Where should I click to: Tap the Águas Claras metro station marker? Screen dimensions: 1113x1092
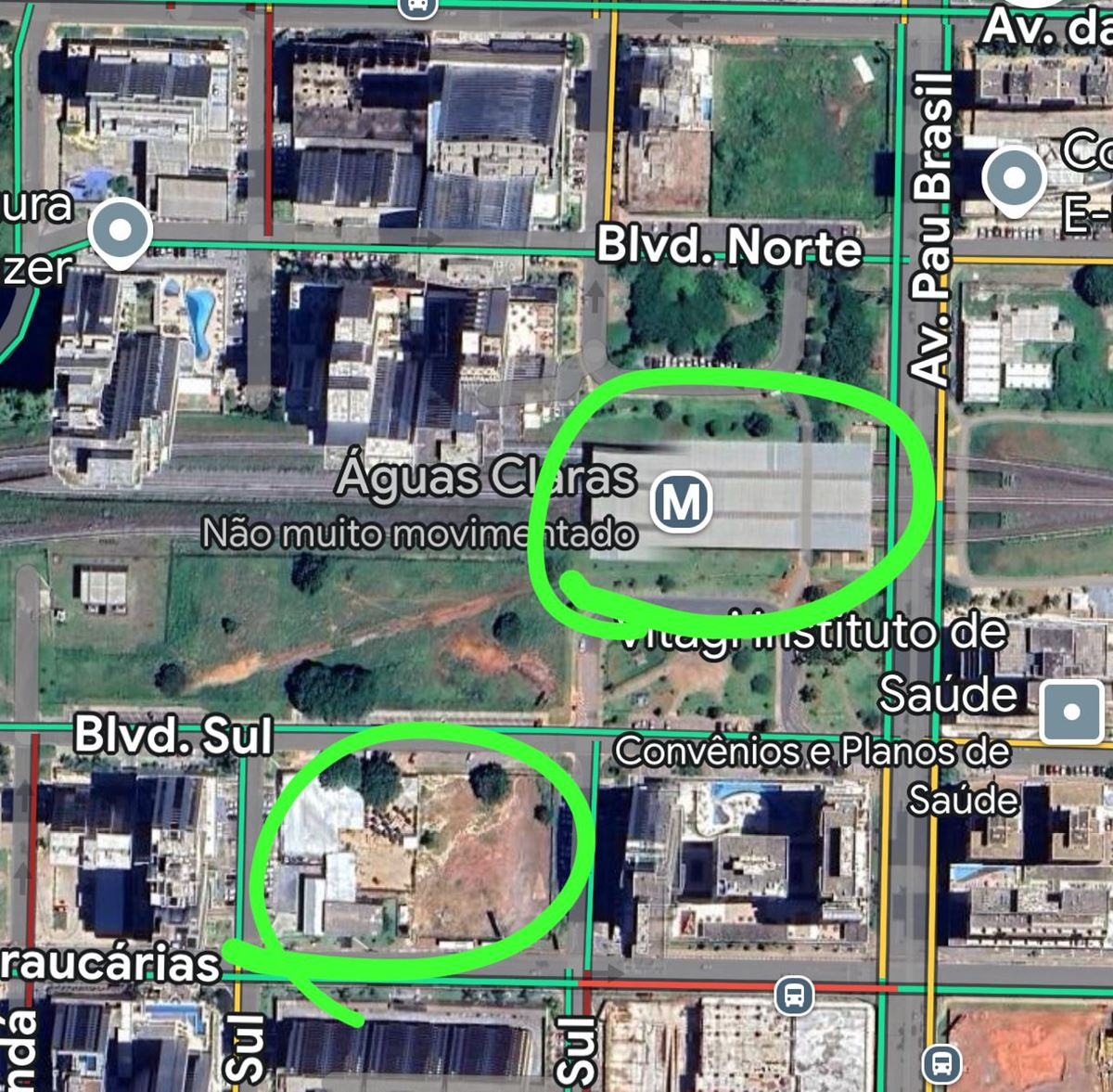[681, 502]
